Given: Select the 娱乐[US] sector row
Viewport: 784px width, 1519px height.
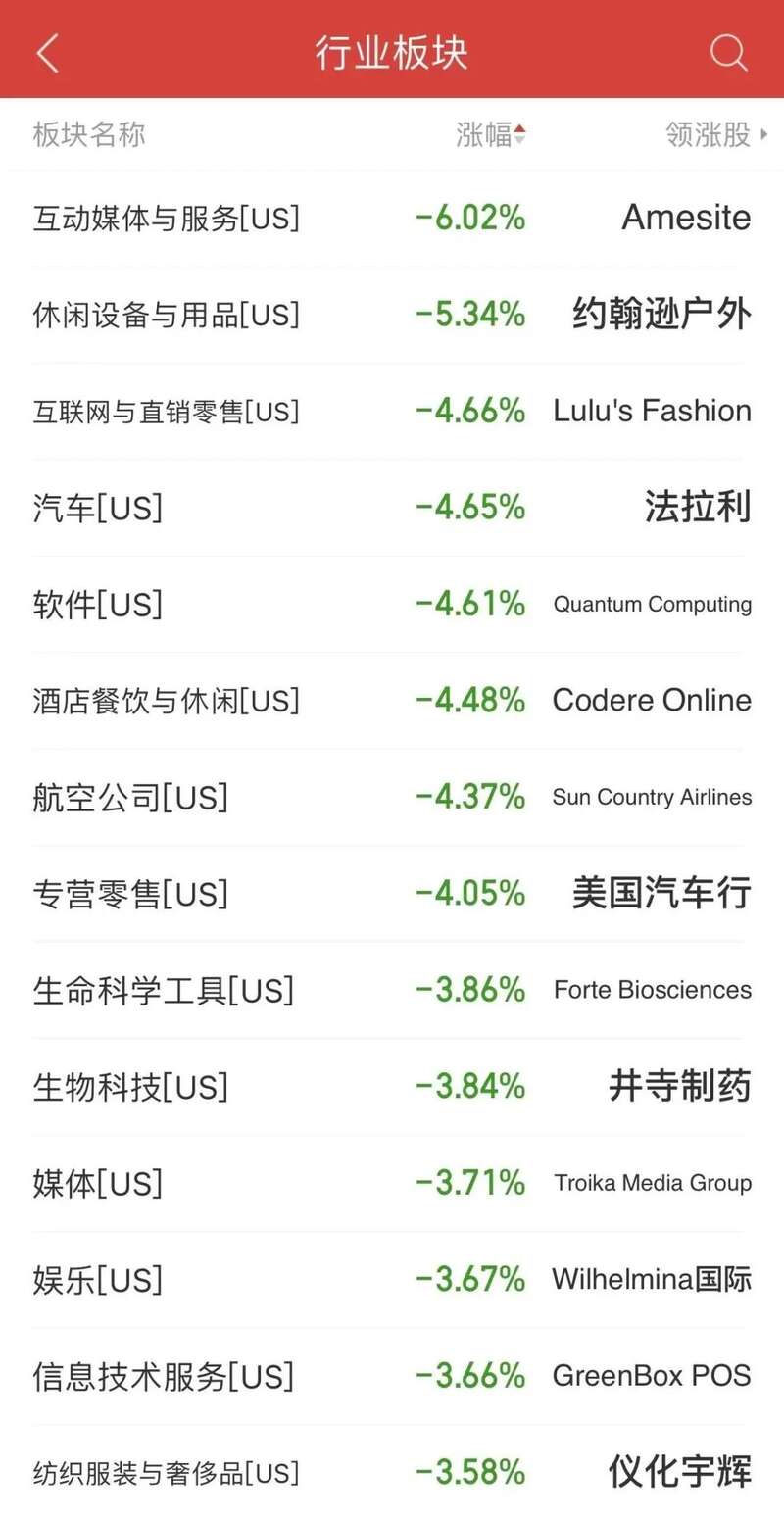Looking at the screenshot, I should tap(392, 1280).
